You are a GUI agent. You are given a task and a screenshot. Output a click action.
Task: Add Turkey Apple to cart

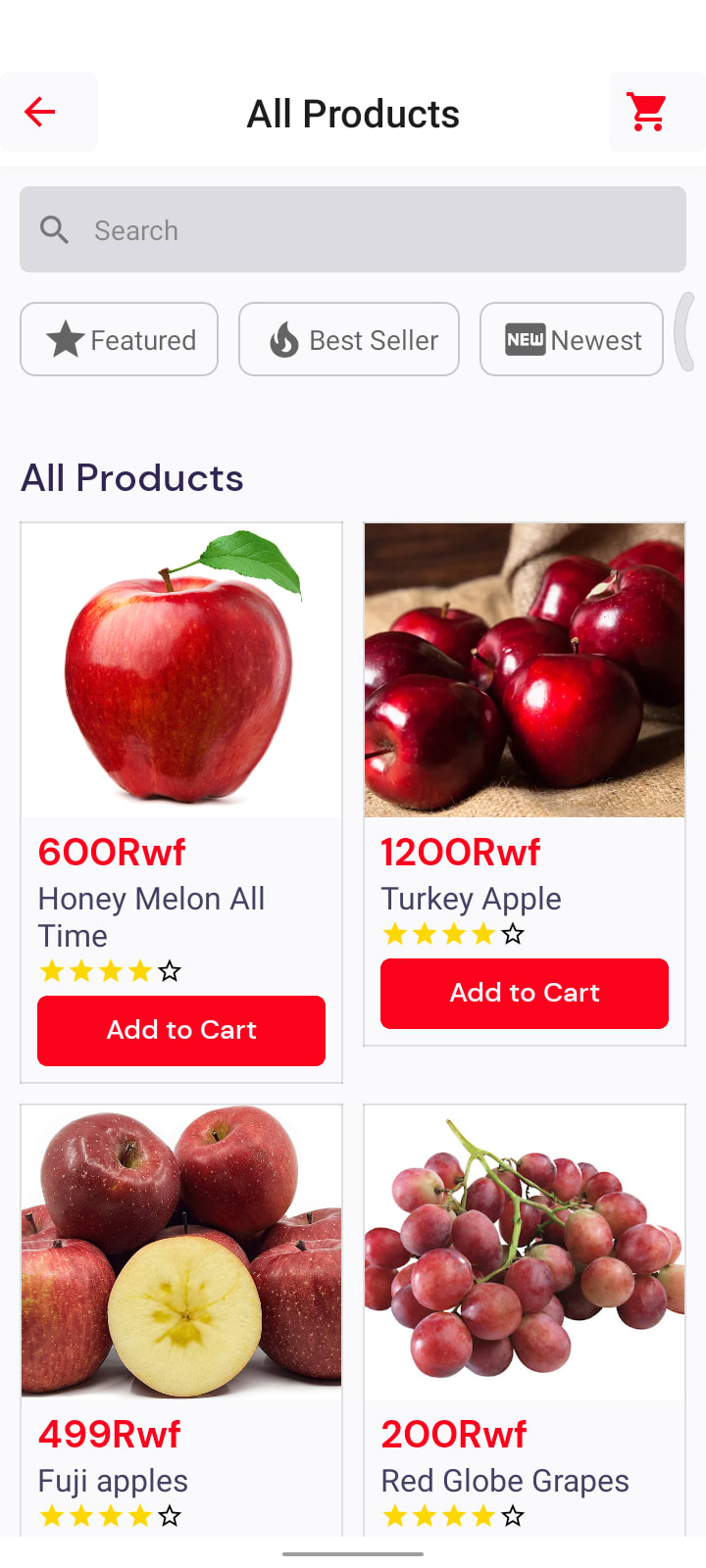click(525, 994)
